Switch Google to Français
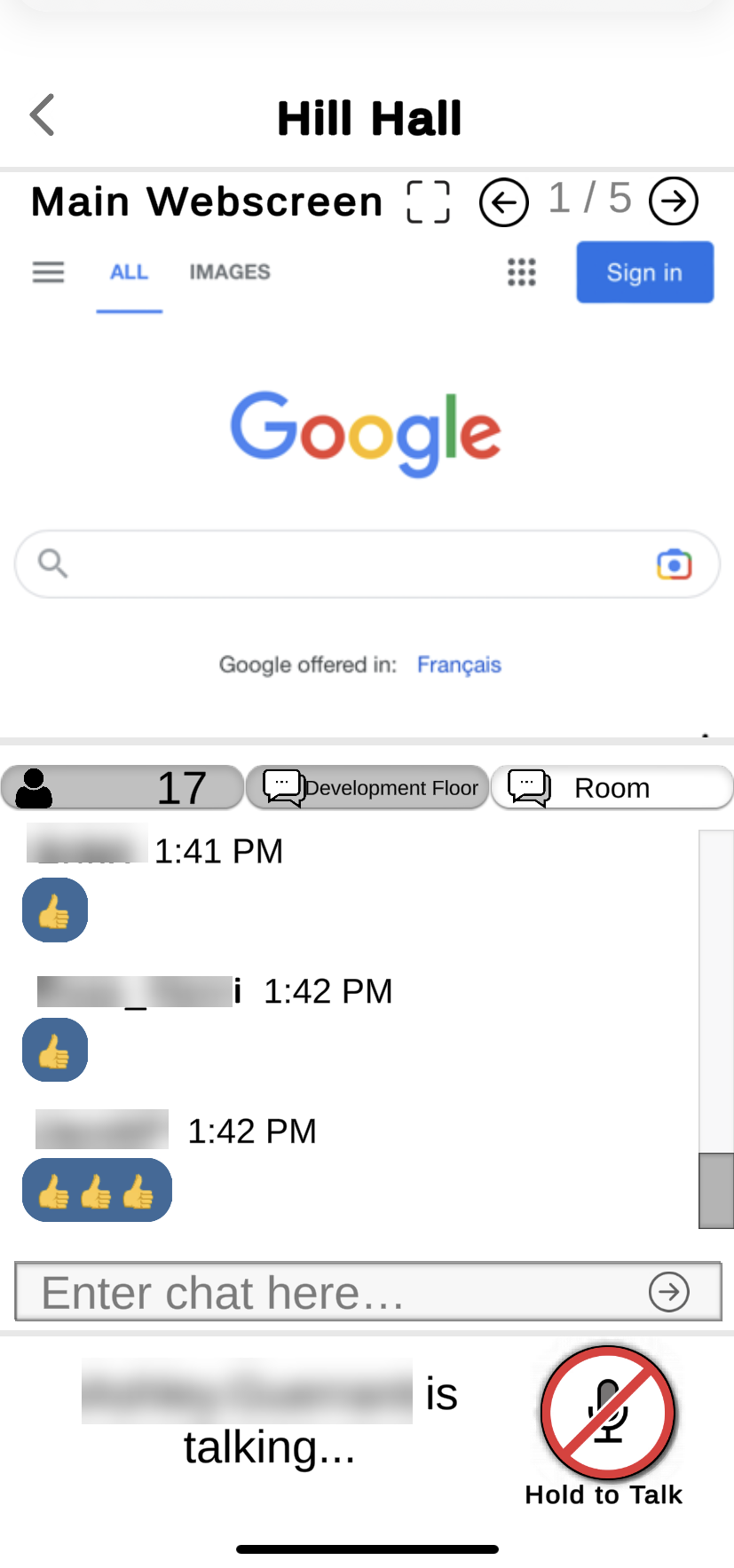Screen dimensions: 734x1568 [x=459, y=665]
